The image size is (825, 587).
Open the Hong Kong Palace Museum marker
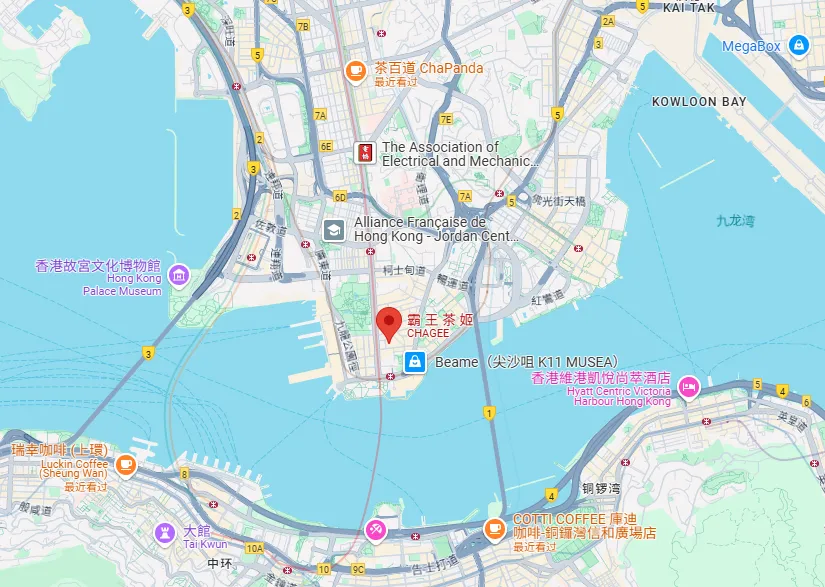(179, 275)
